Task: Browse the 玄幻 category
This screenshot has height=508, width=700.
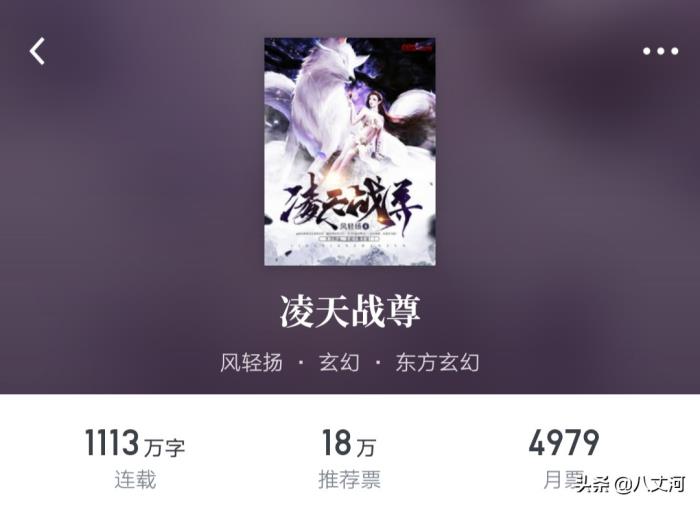Action: tap(338, 362)
